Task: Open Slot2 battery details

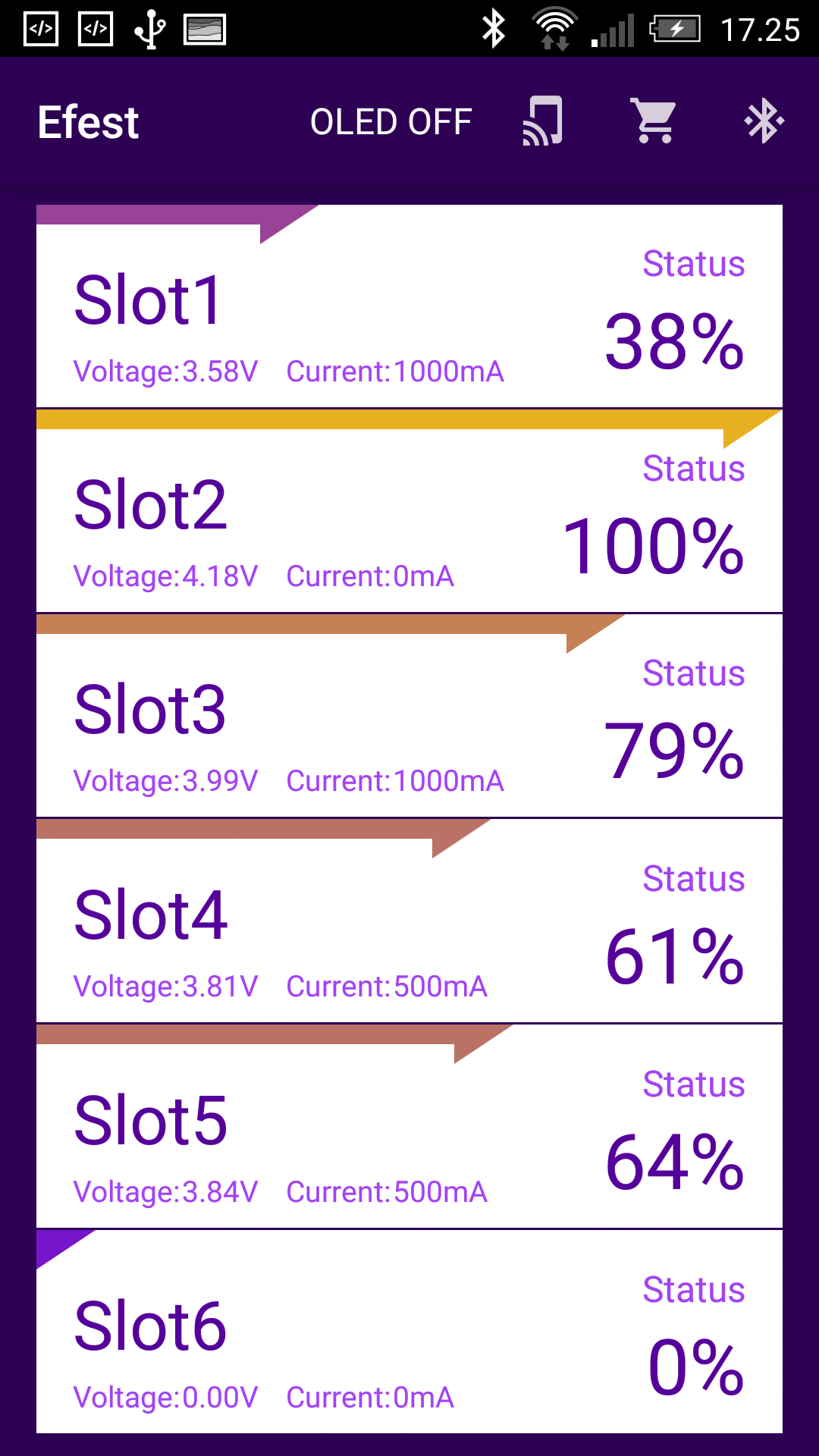Action: click(409, 510)
